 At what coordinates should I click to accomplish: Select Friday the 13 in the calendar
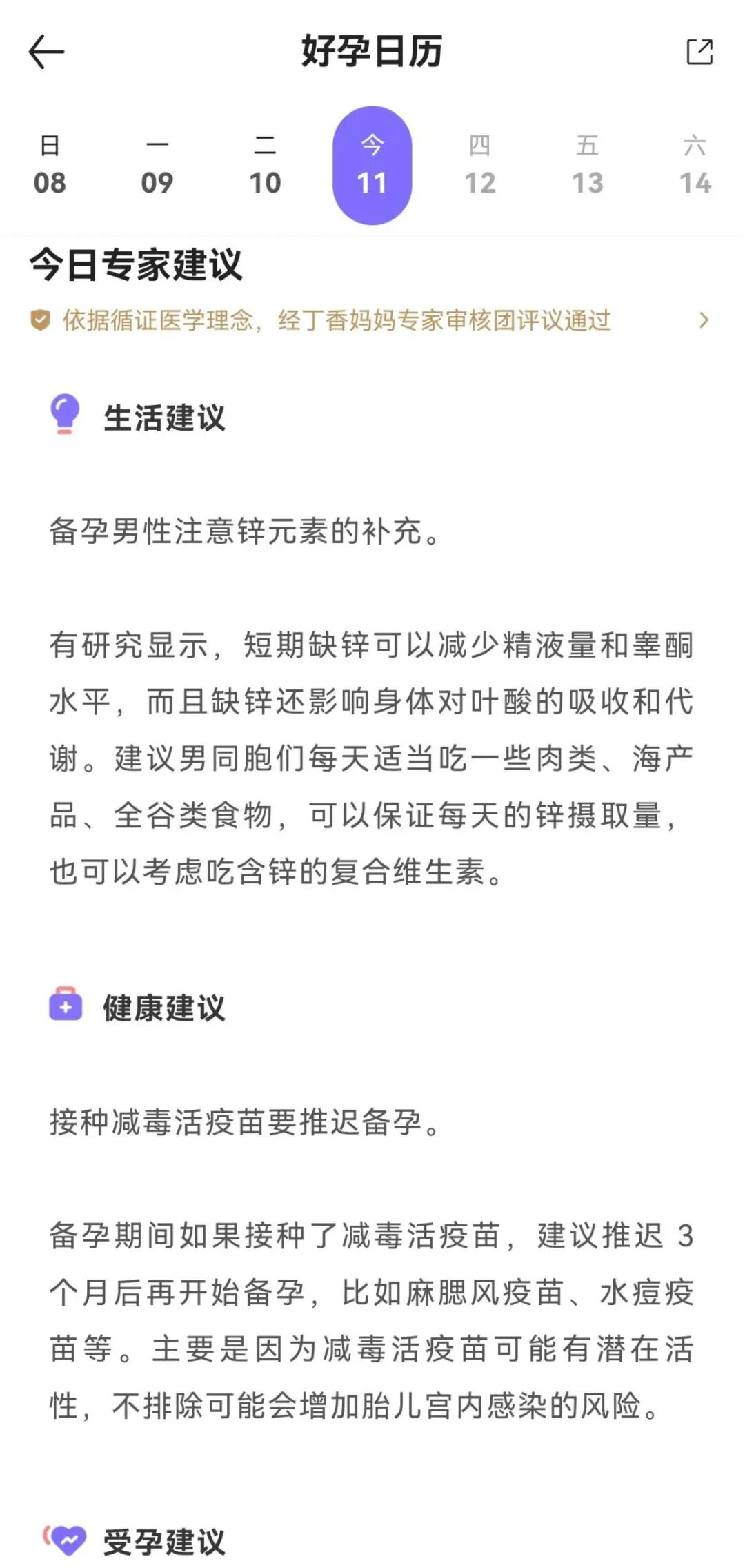point(588,166)
